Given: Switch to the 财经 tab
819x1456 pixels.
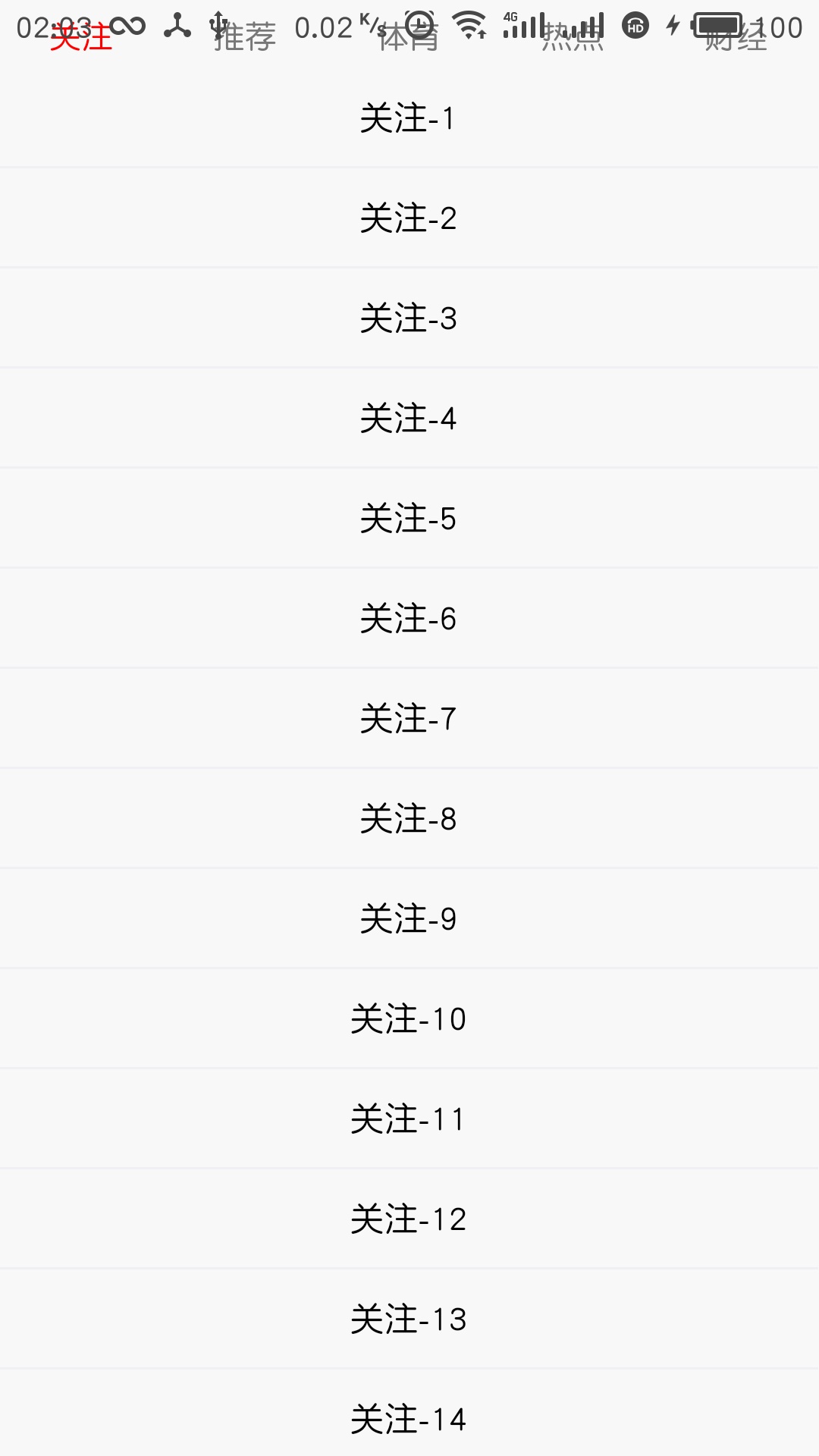Looking at the screenshot, I should click(x=736, y=36).
